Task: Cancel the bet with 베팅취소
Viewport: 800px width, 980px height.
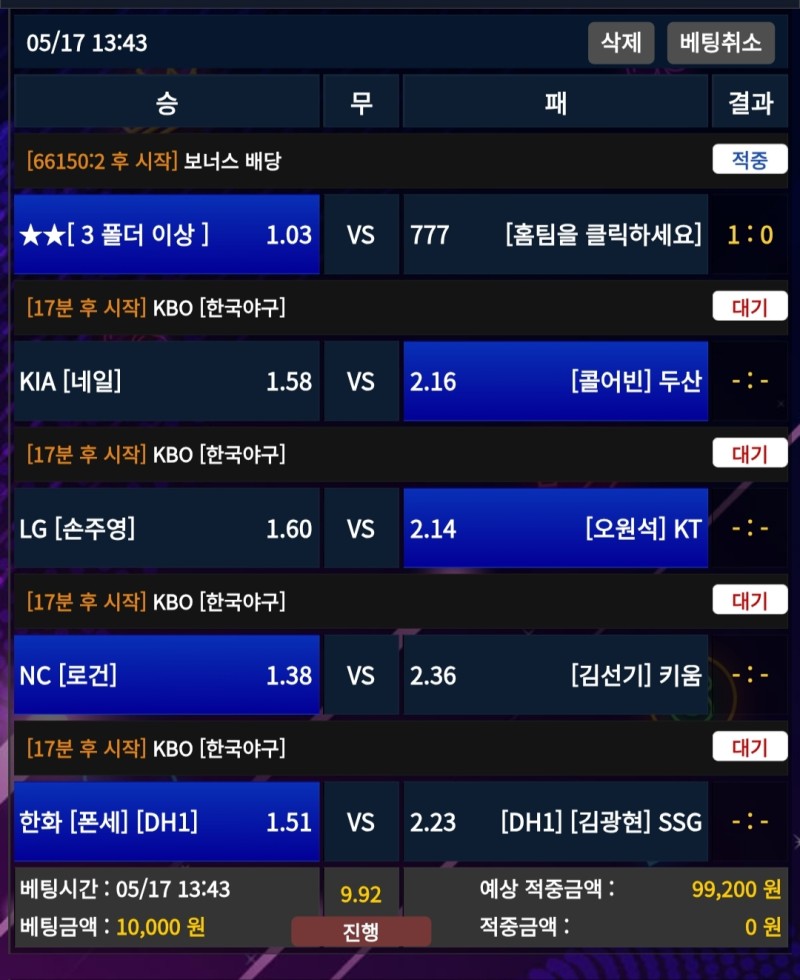Action: pos(720,43)
